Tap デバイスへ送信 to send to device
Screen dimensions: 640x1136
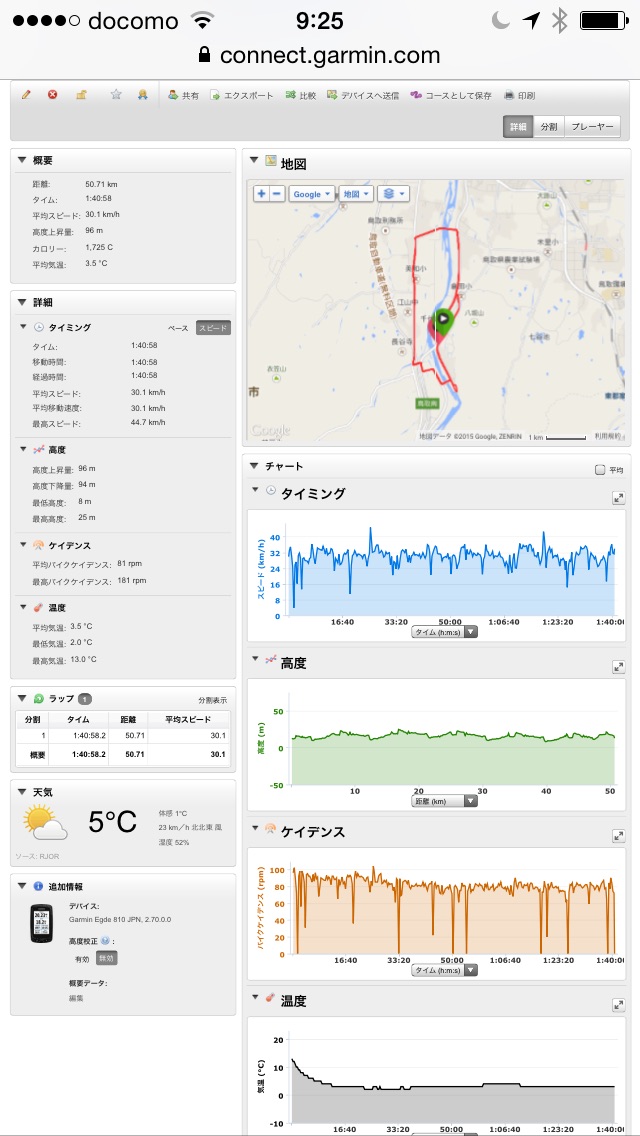coord(363,96)
